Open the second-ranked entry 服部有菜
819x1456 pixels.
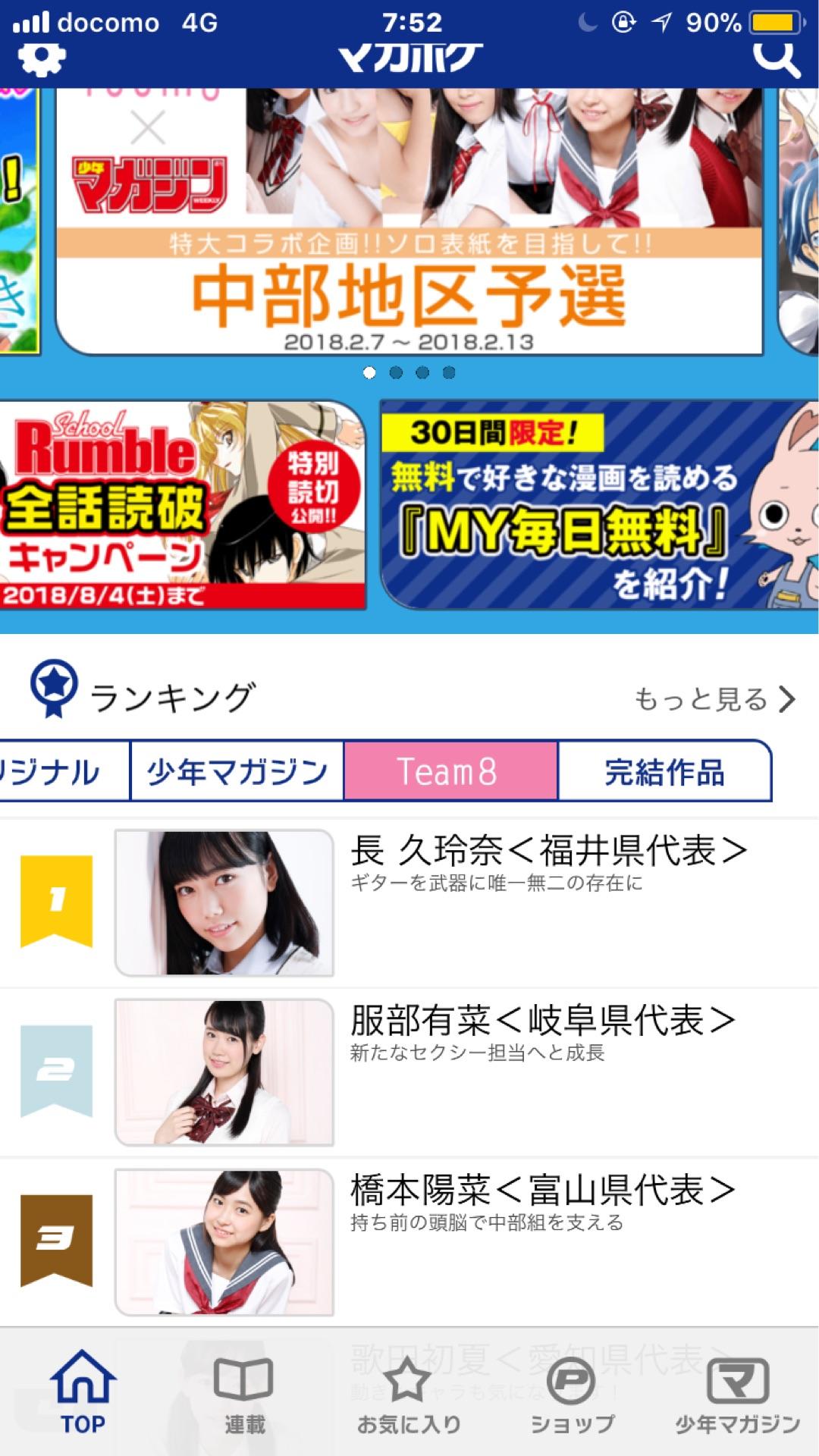pos(409,1072)
